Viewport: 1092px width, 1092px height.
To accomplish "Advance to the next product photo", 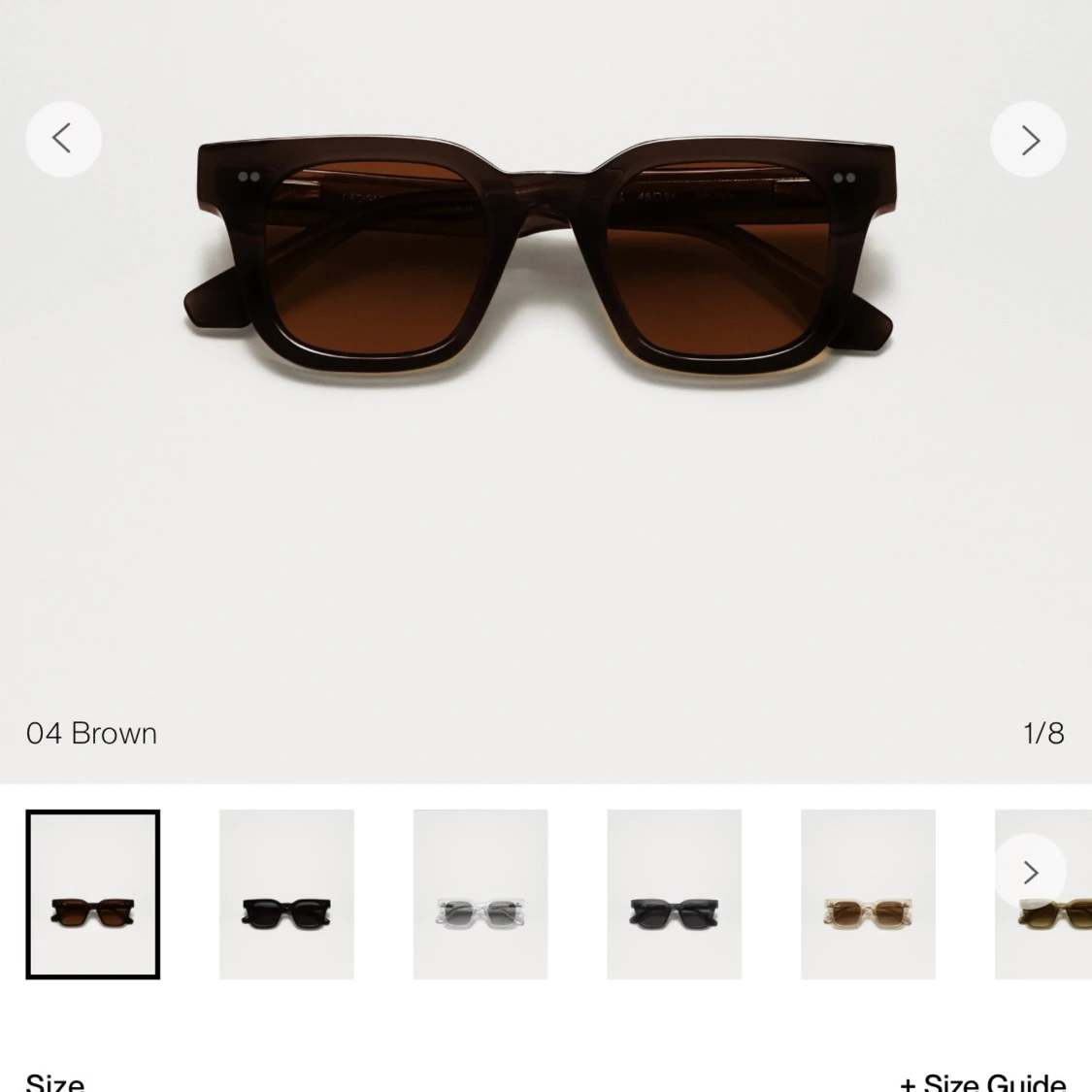I will point(1028,139).
